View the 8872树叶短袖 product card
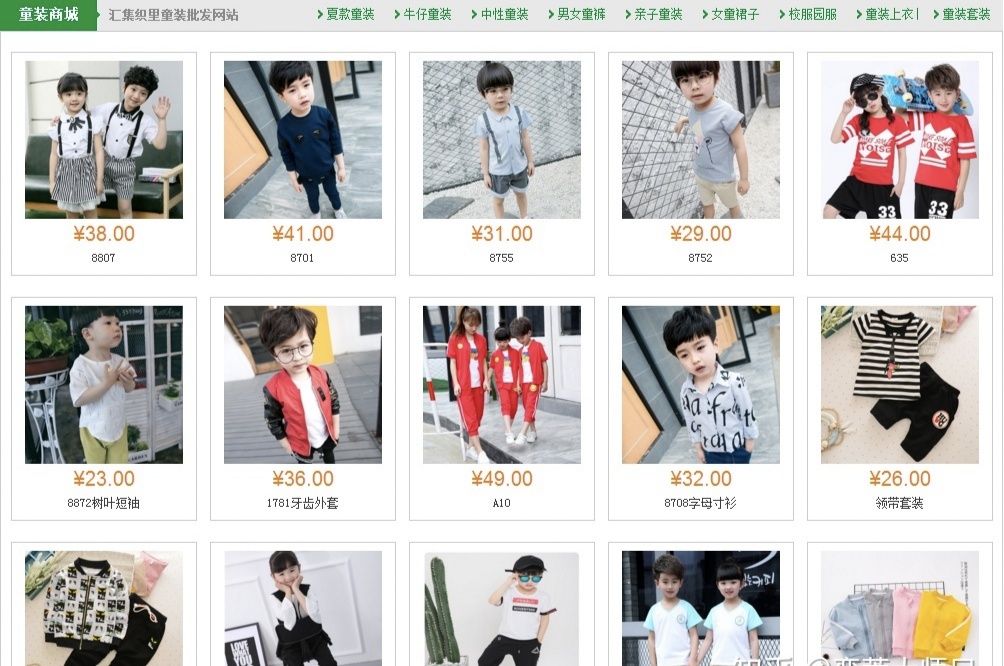The width and height of the screenshot is (1004, 666). pos(104,385)
